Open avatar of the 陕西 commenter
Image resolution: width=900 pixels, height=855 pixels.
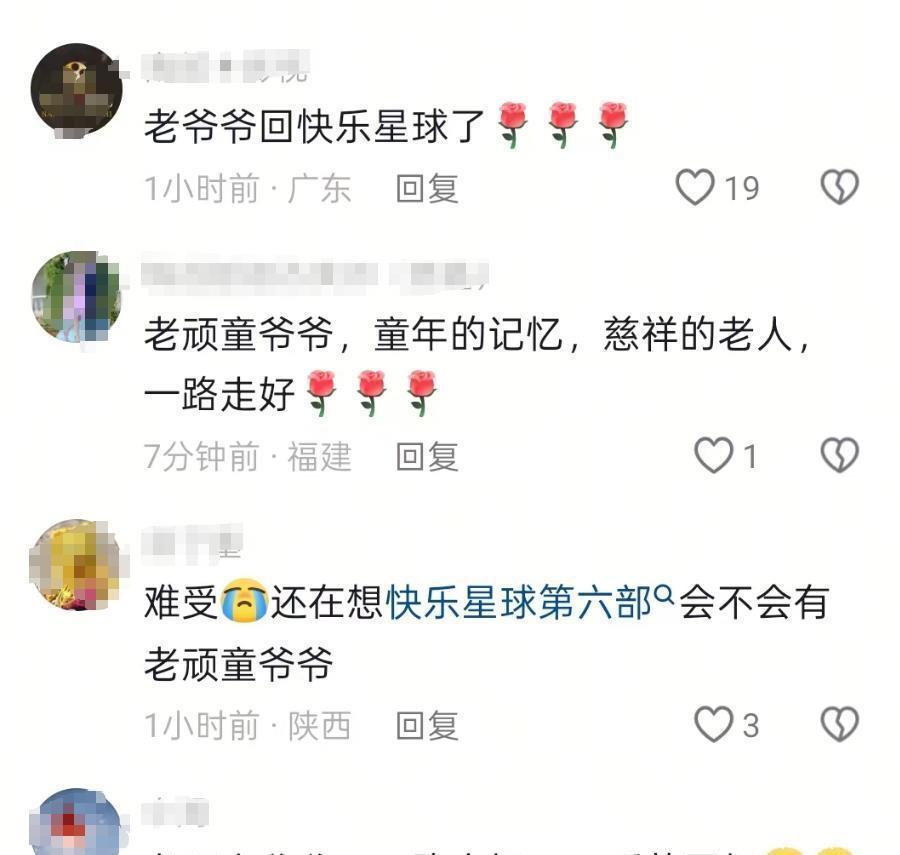point(76,565)
